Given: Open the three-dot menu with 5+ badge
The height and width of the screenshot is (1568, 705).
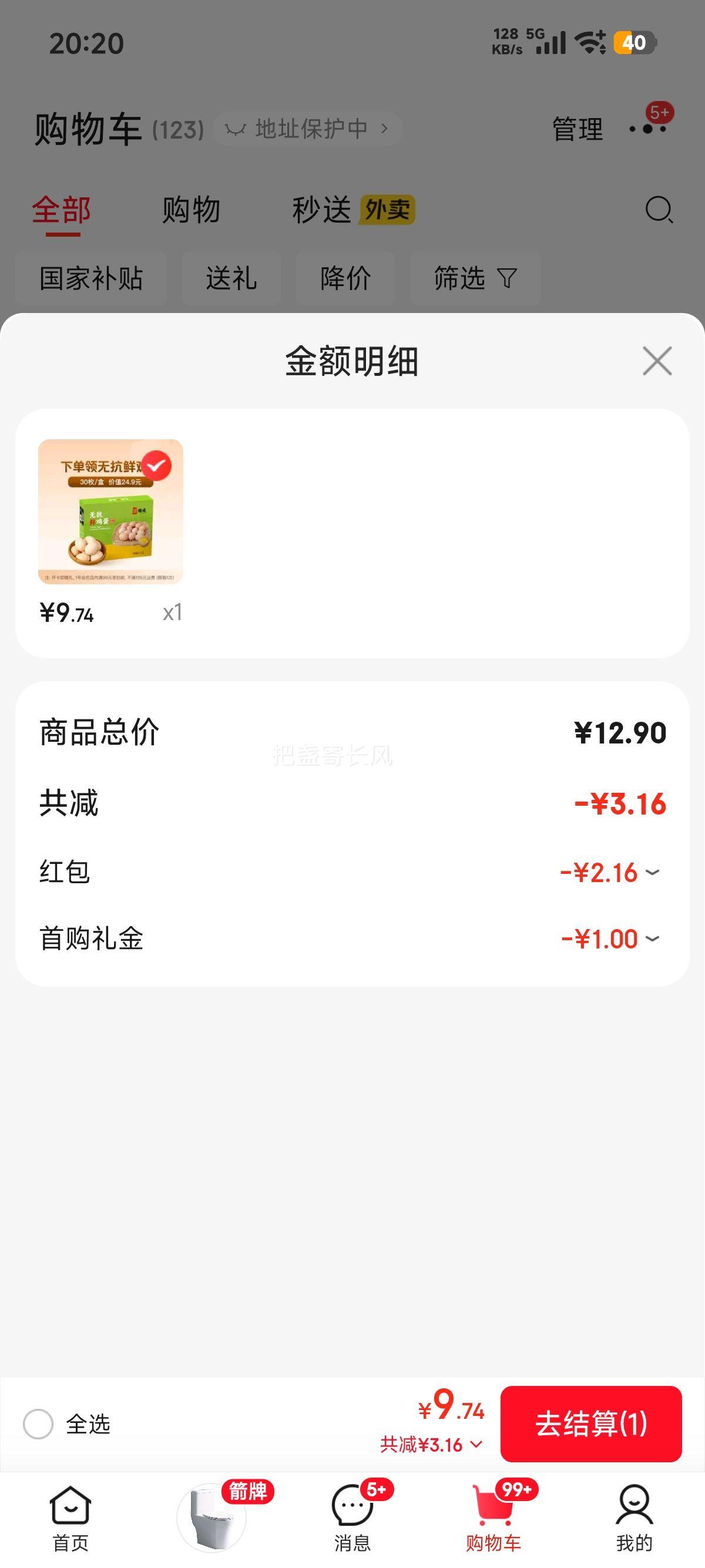Looking at the screenshot, I should [649, 129].
